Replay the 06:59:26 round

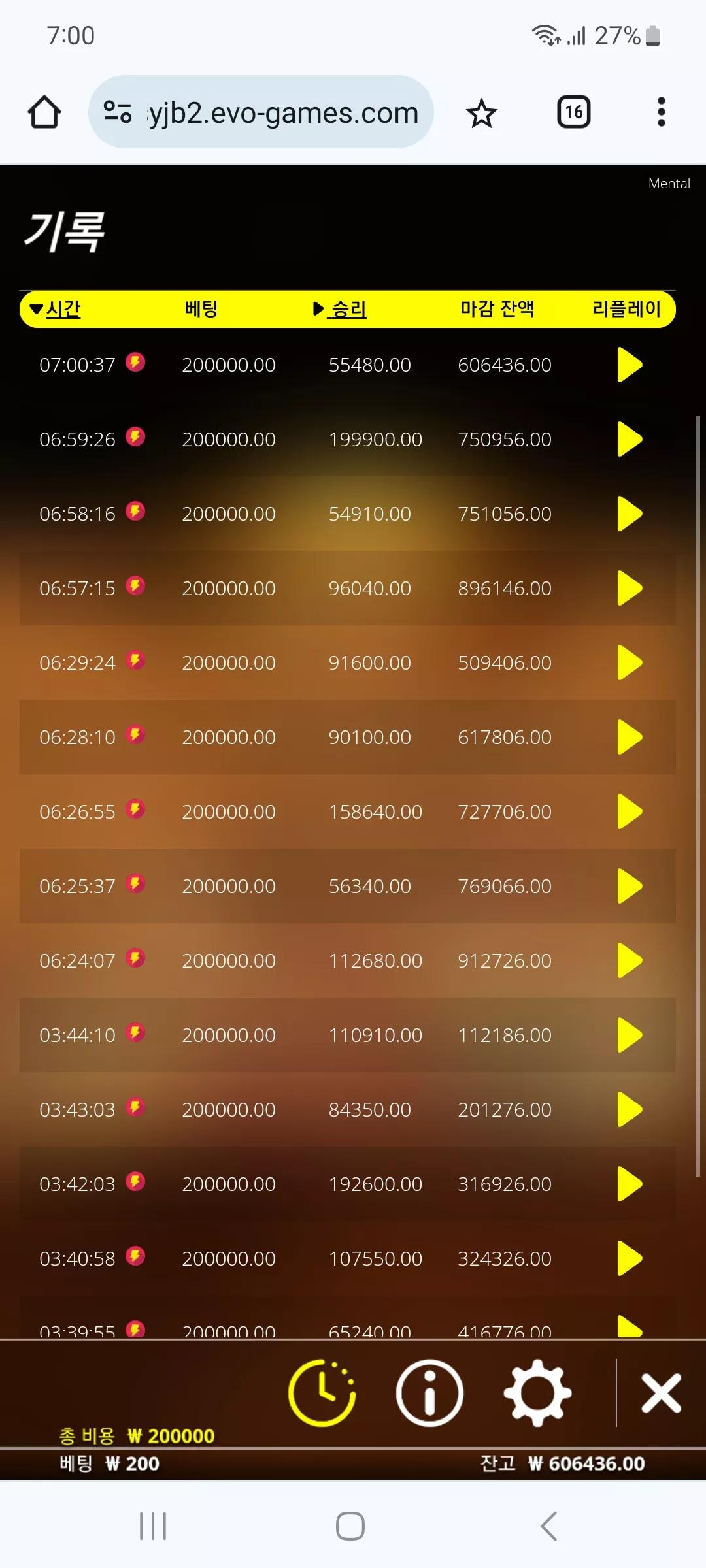pyautogui.click(x=630, y=439)
